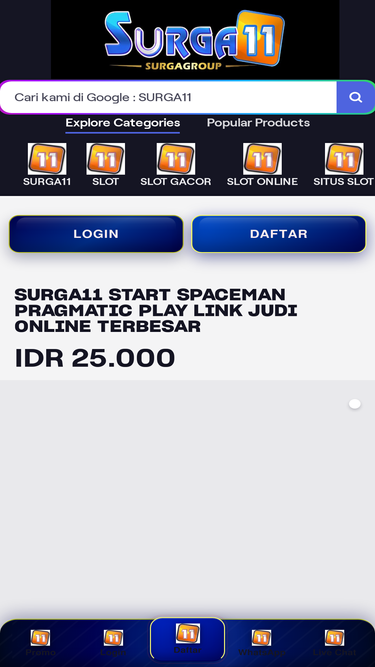Tap the magnifier search button
Viewport: 375px width, 667px height.
pos(355,97)
